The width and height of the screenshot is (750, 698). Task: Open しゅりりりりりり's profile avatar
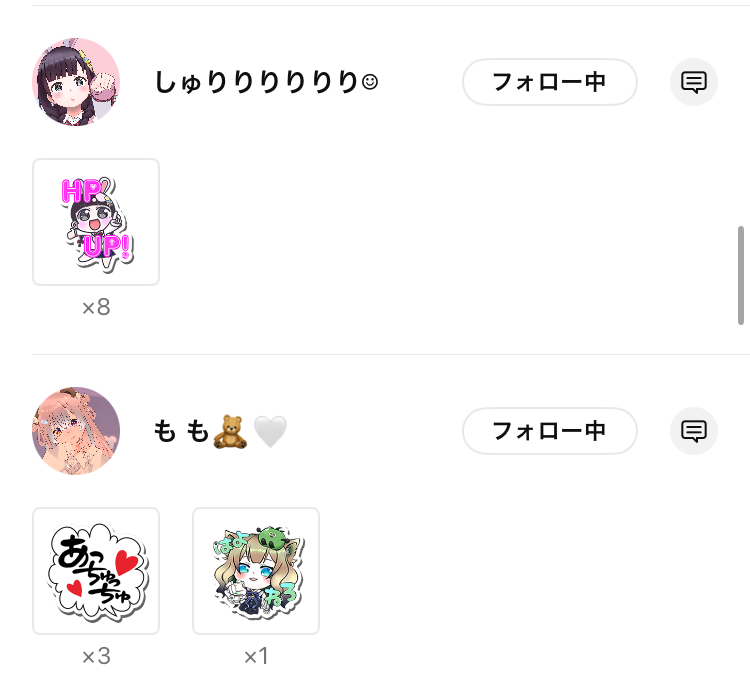(x=76, y=82)
